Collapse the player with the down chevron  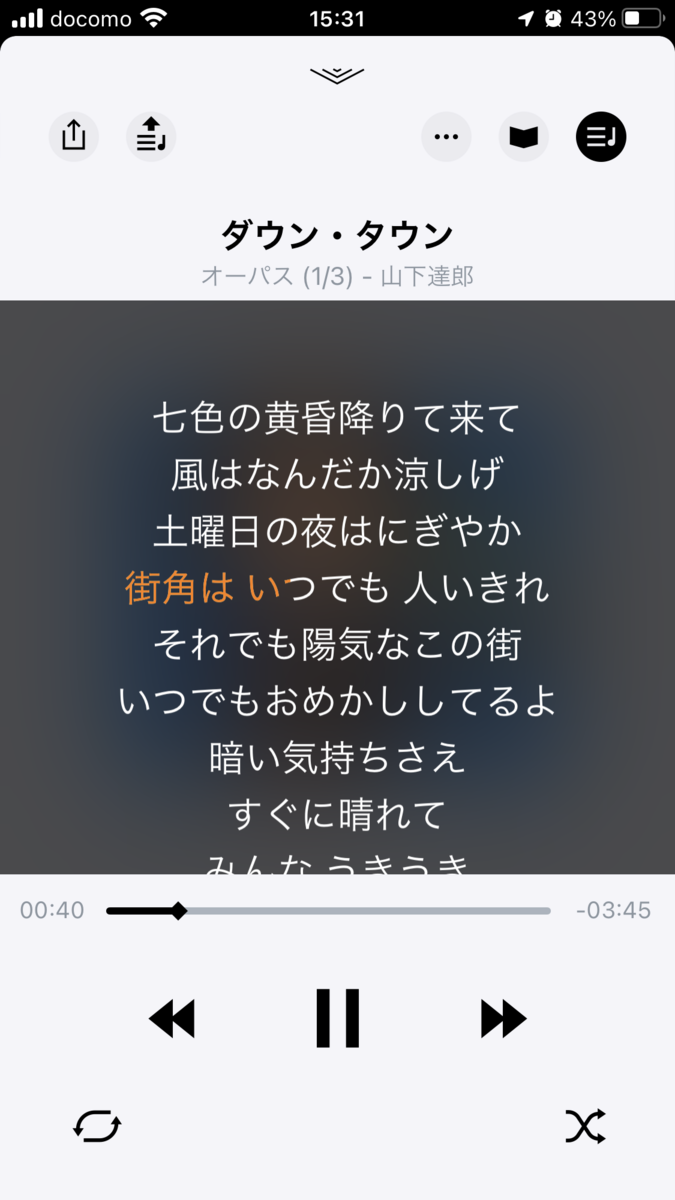coord(337,75)
